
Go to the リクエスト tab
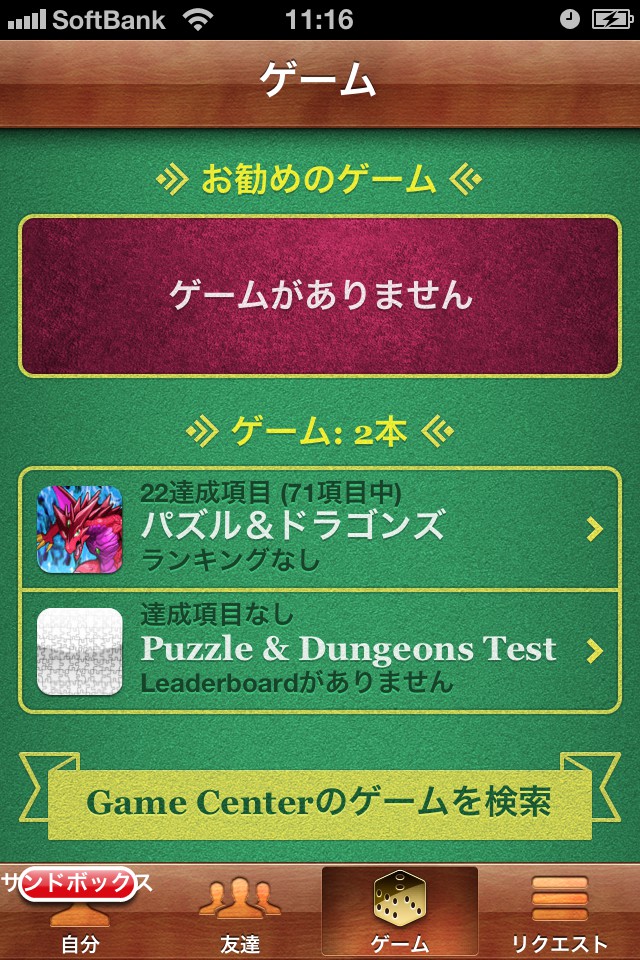(559, 915)
